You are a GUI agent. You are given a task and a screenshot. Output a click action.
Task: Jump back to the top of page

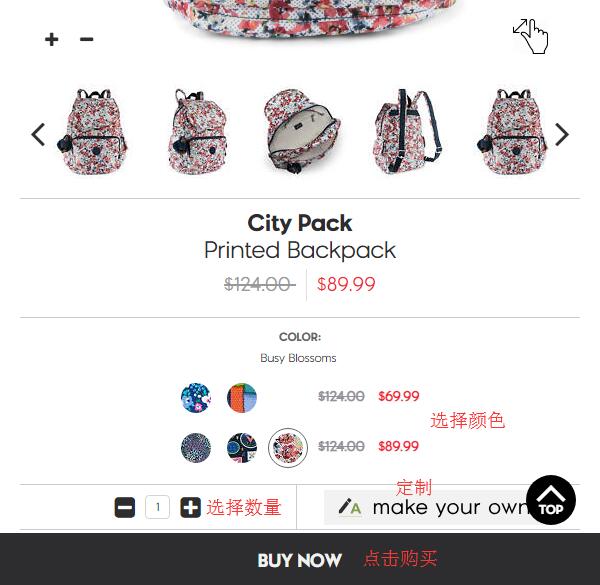coord(551,500)
